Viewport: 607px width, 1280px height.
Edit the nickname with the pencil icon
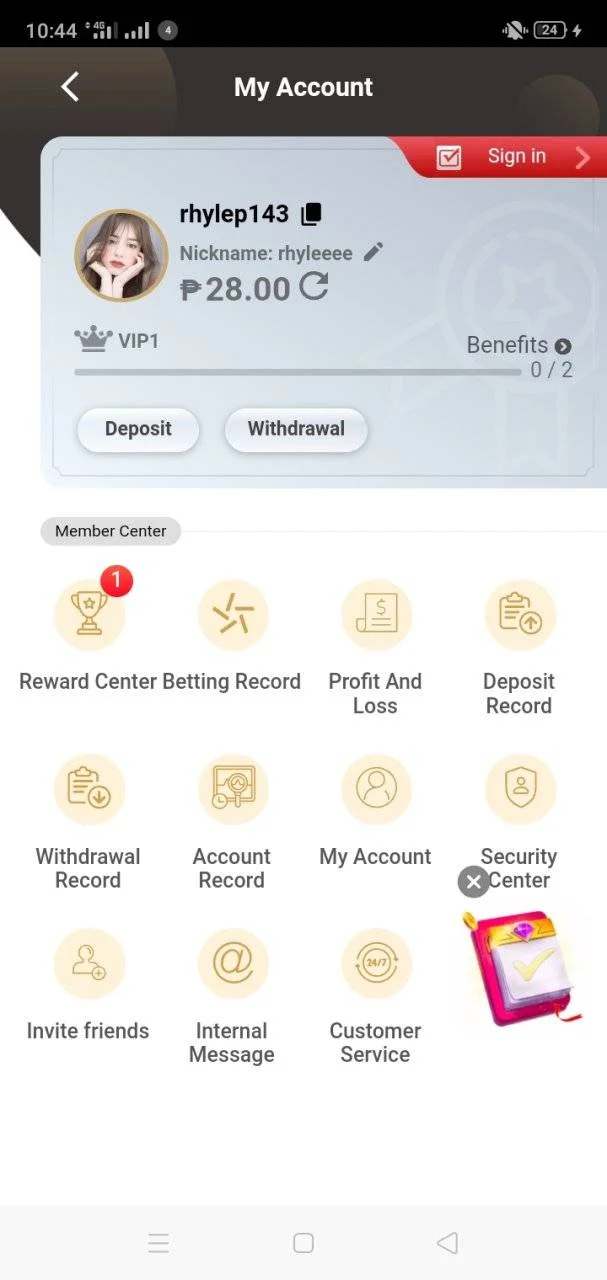coord(373,252)
